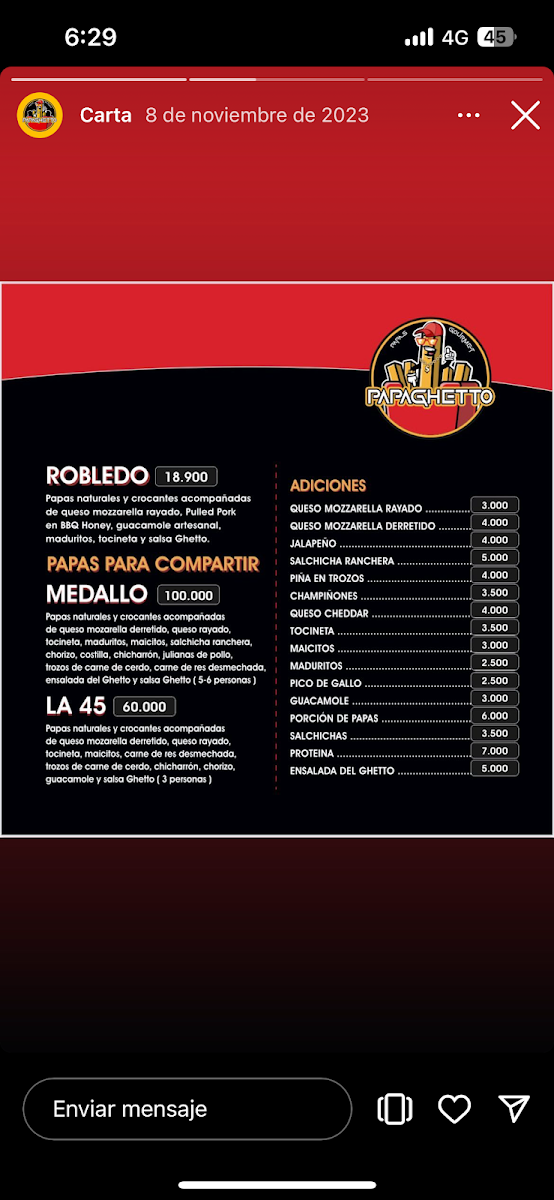Open the Carta highlight title
Image resolution: width=554 pixels, height=1200 pixels.
106,115
